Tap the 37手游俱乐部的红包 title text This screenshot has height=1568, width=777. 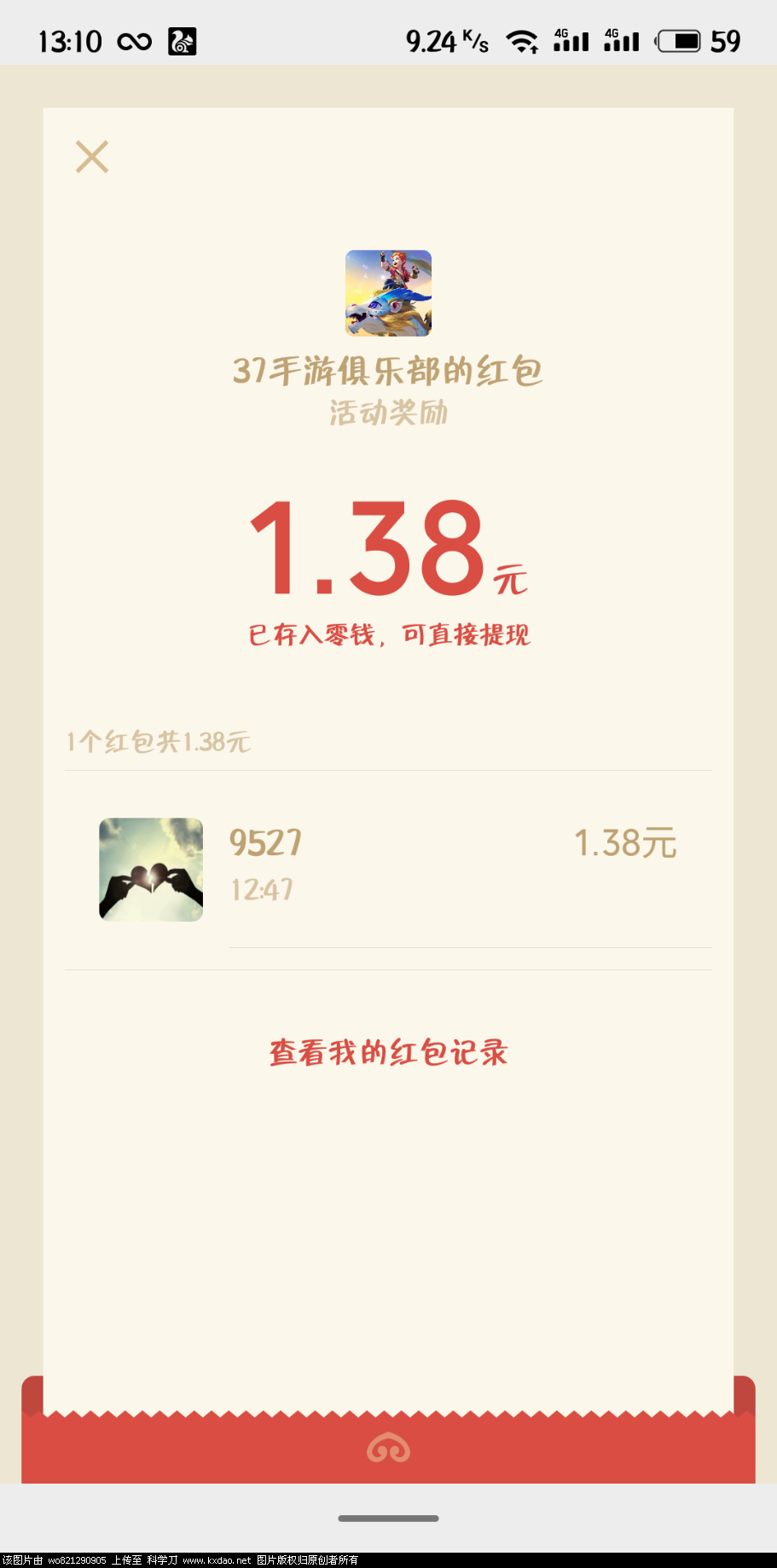pyautogui.click(x=388, y=370)
